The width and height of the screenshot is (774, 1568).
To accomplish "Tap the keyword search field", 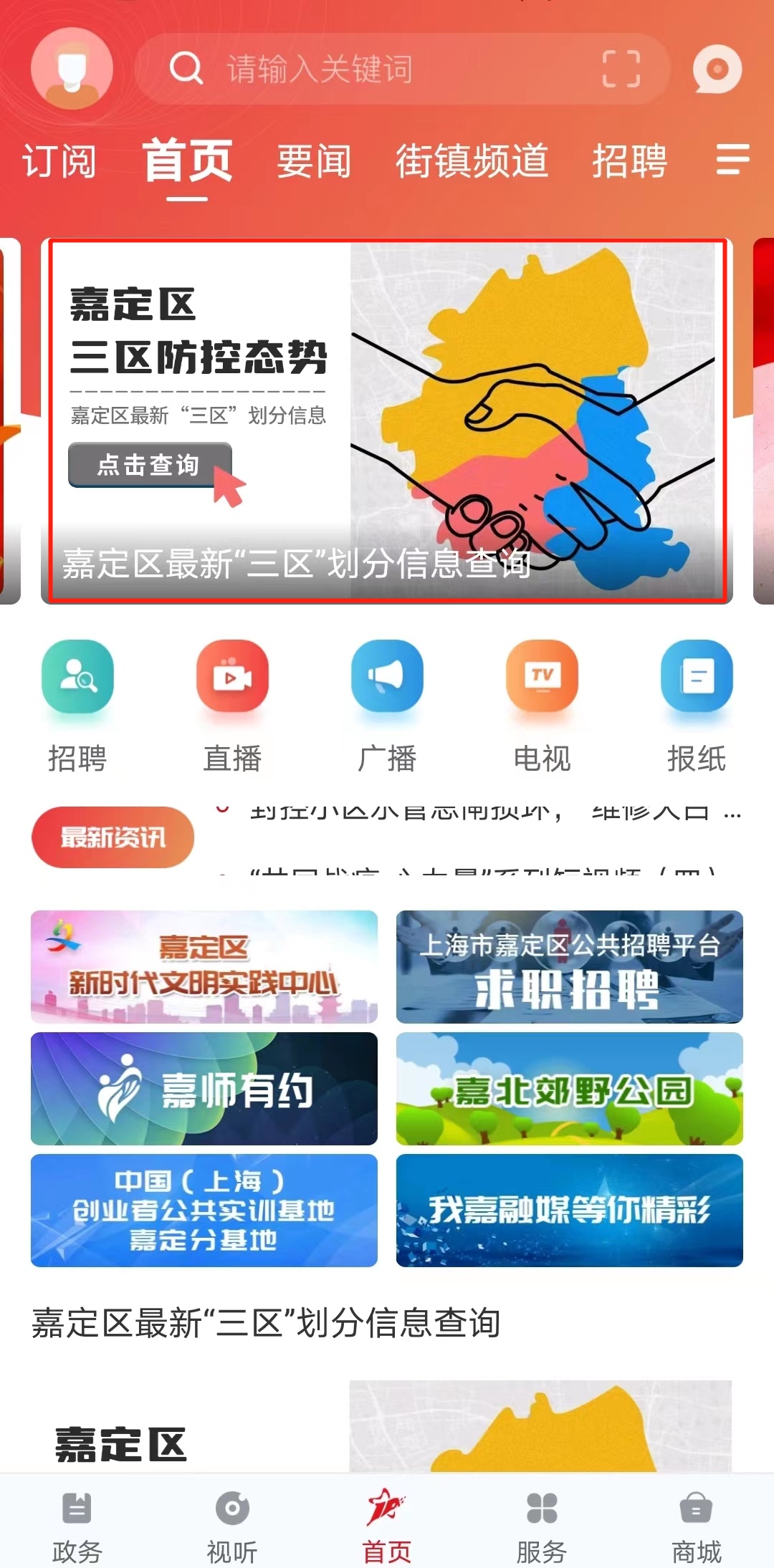I will (x=387, y=69).
